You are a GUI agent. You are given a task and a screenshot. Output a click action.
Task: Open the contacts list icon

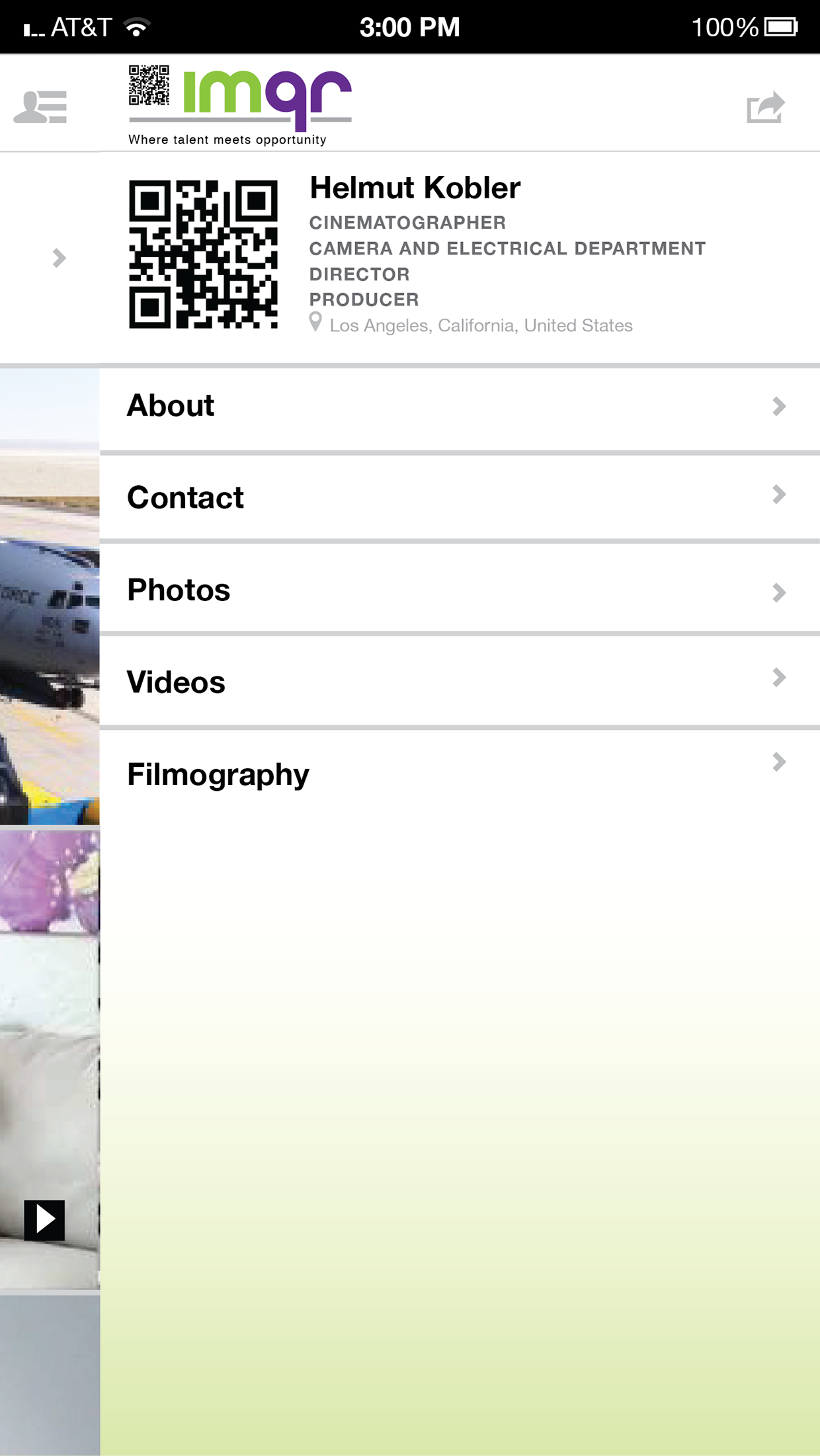pyautogui.click(x=40, y=106)
